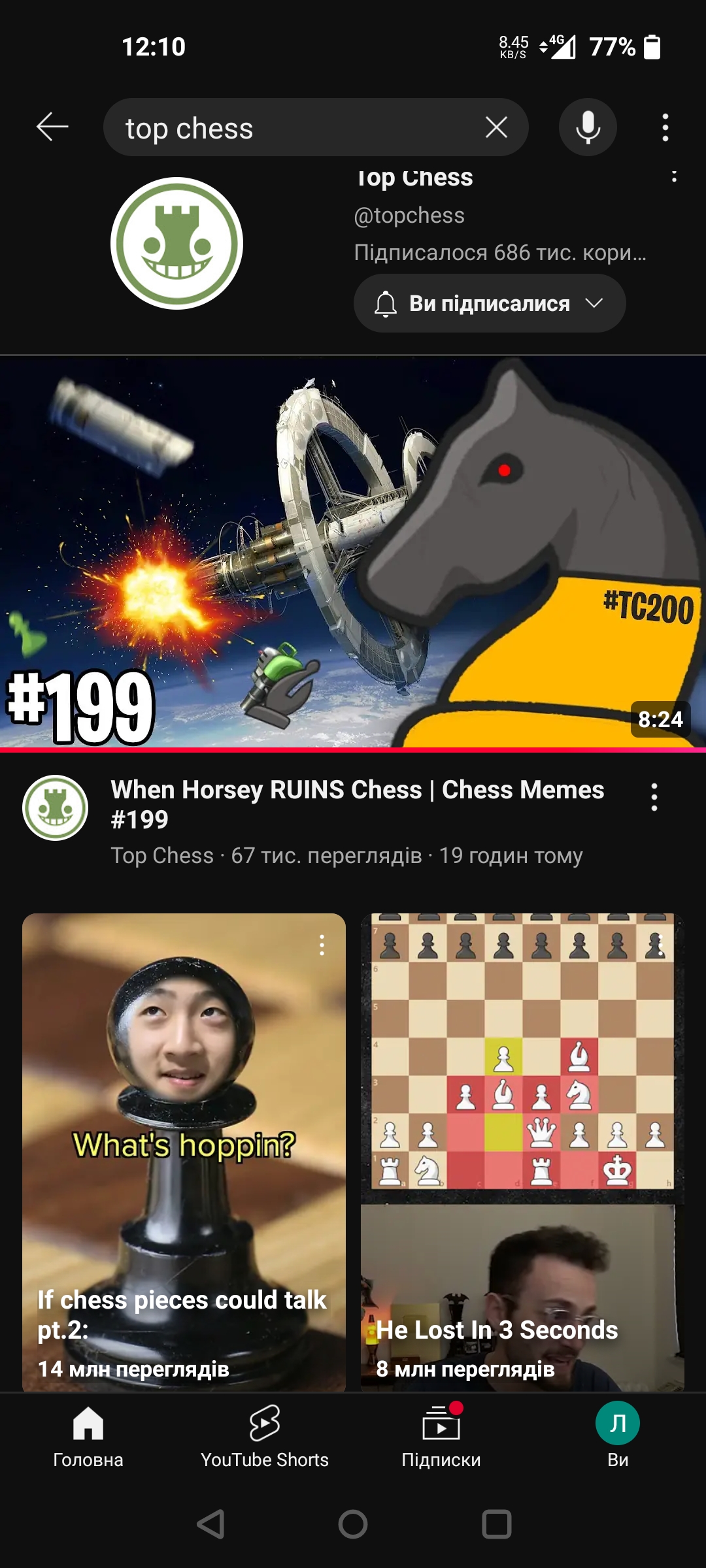Open three-dot menu in top right corner
Screen dimensions: 706x1568
pos(665,128)
